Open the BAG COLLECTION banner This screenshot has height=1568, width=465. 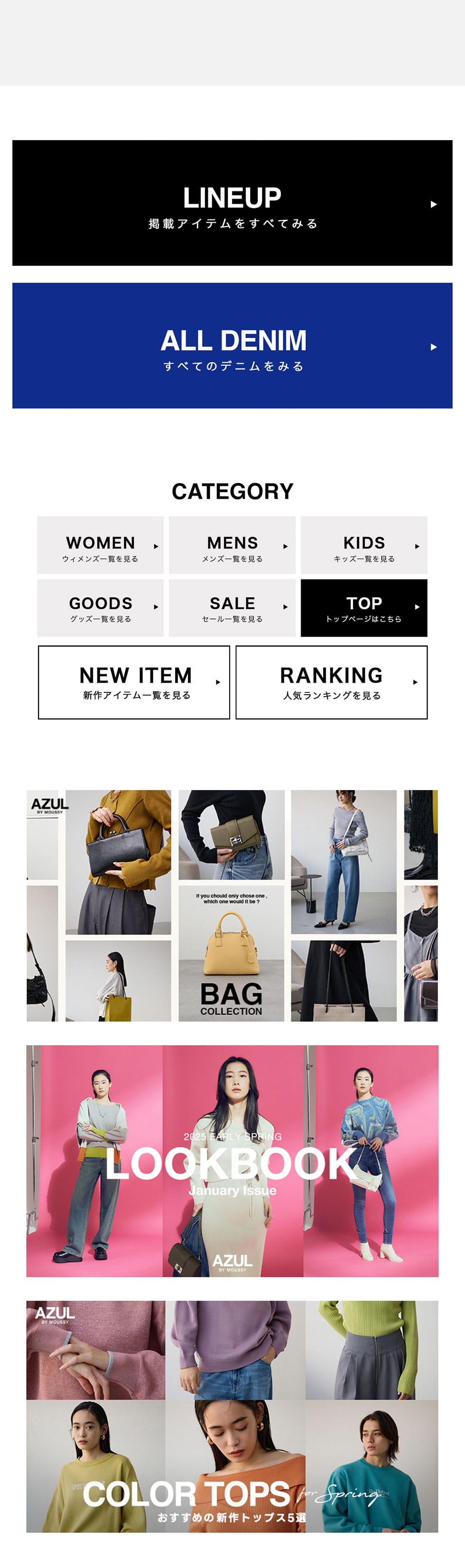point(232,905)
